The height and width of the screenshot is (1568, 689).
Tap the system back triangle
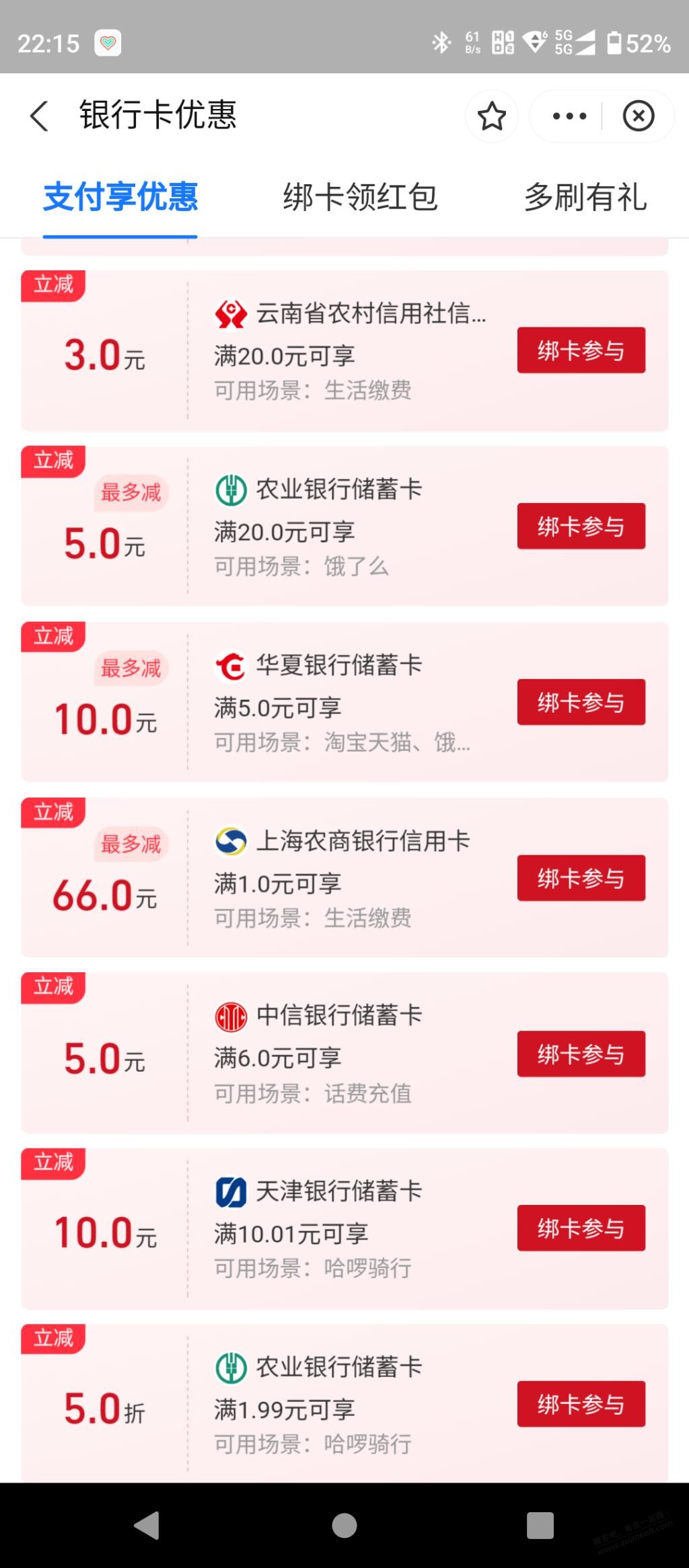pos(147,1525)
